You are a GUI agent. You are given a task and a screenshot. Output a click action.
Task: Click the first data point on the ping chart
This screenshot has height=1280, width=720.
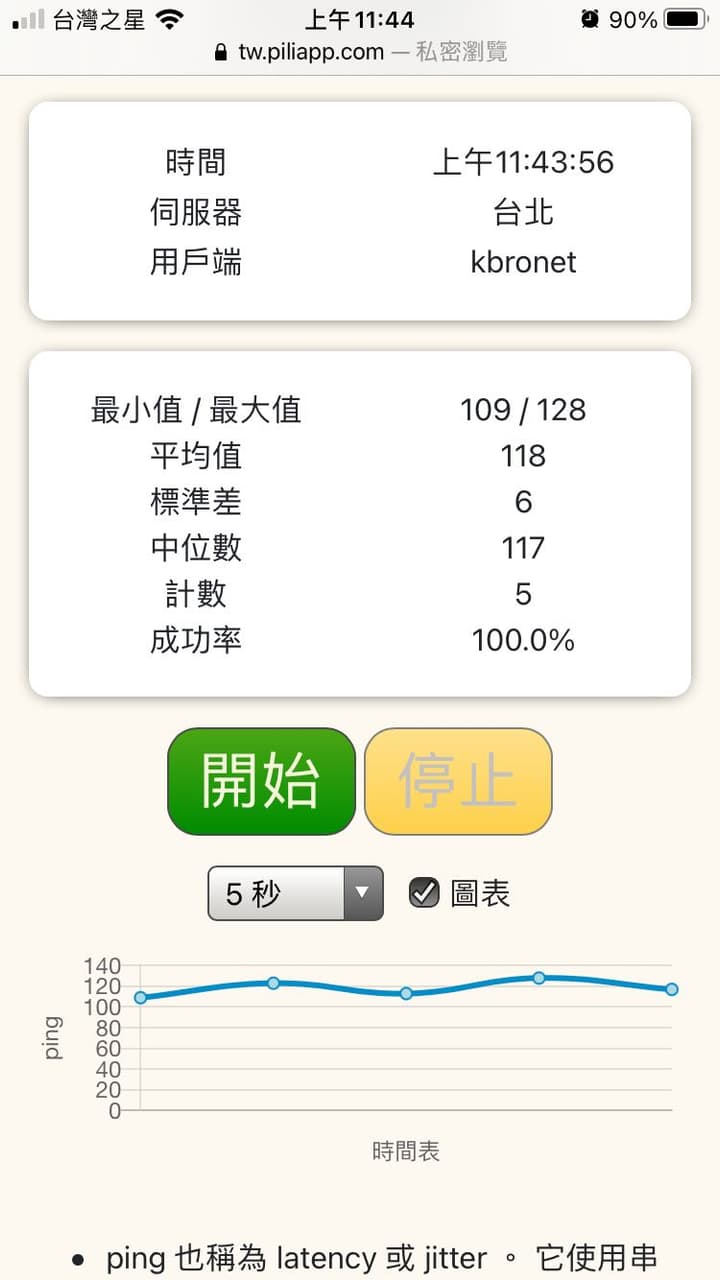click(138, 997)
